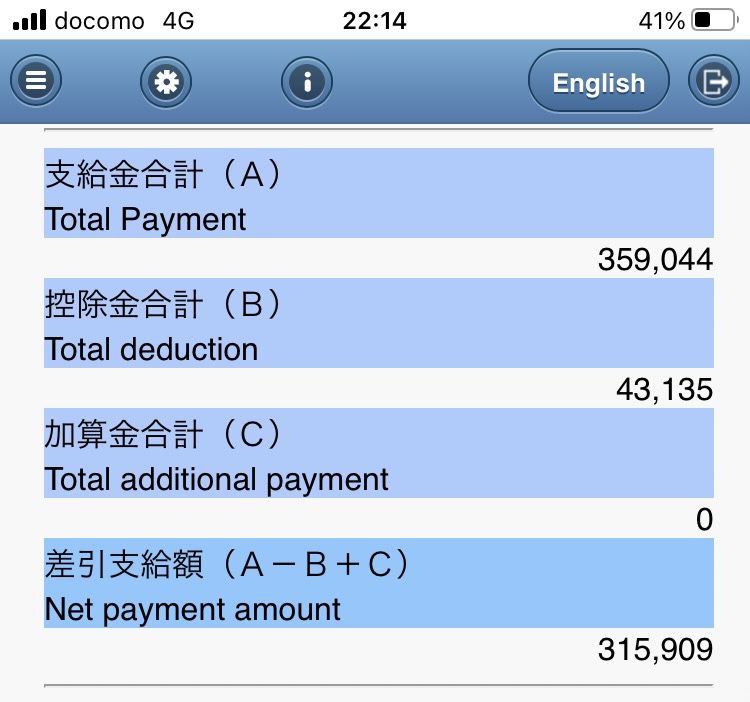The image size is (750, 702).
Task: Open settings via the gear icon
Action: click(166, 82)
